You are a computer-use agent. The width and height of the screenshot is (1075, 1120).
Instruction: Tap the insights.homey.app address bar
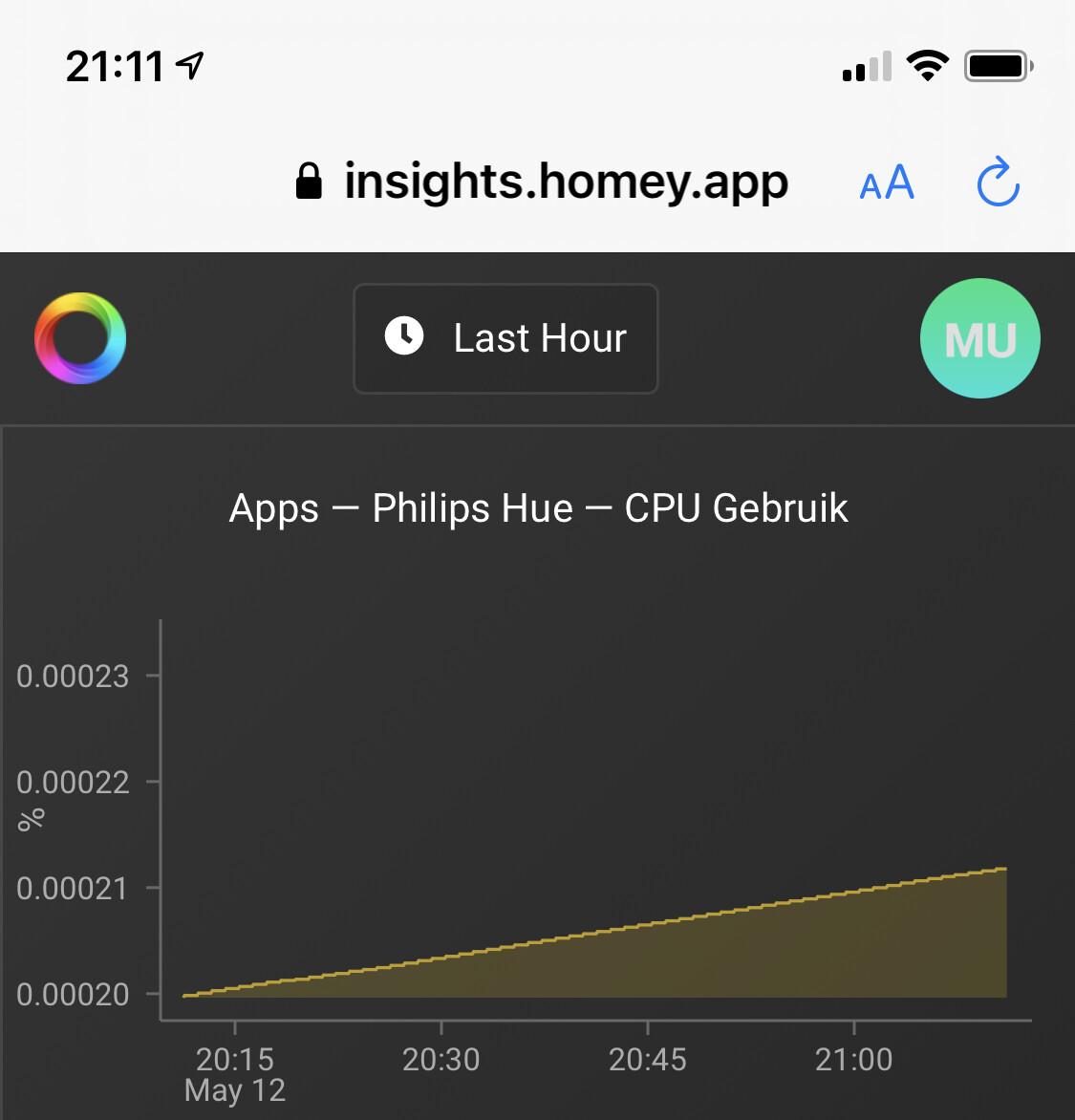click(564, 182)
